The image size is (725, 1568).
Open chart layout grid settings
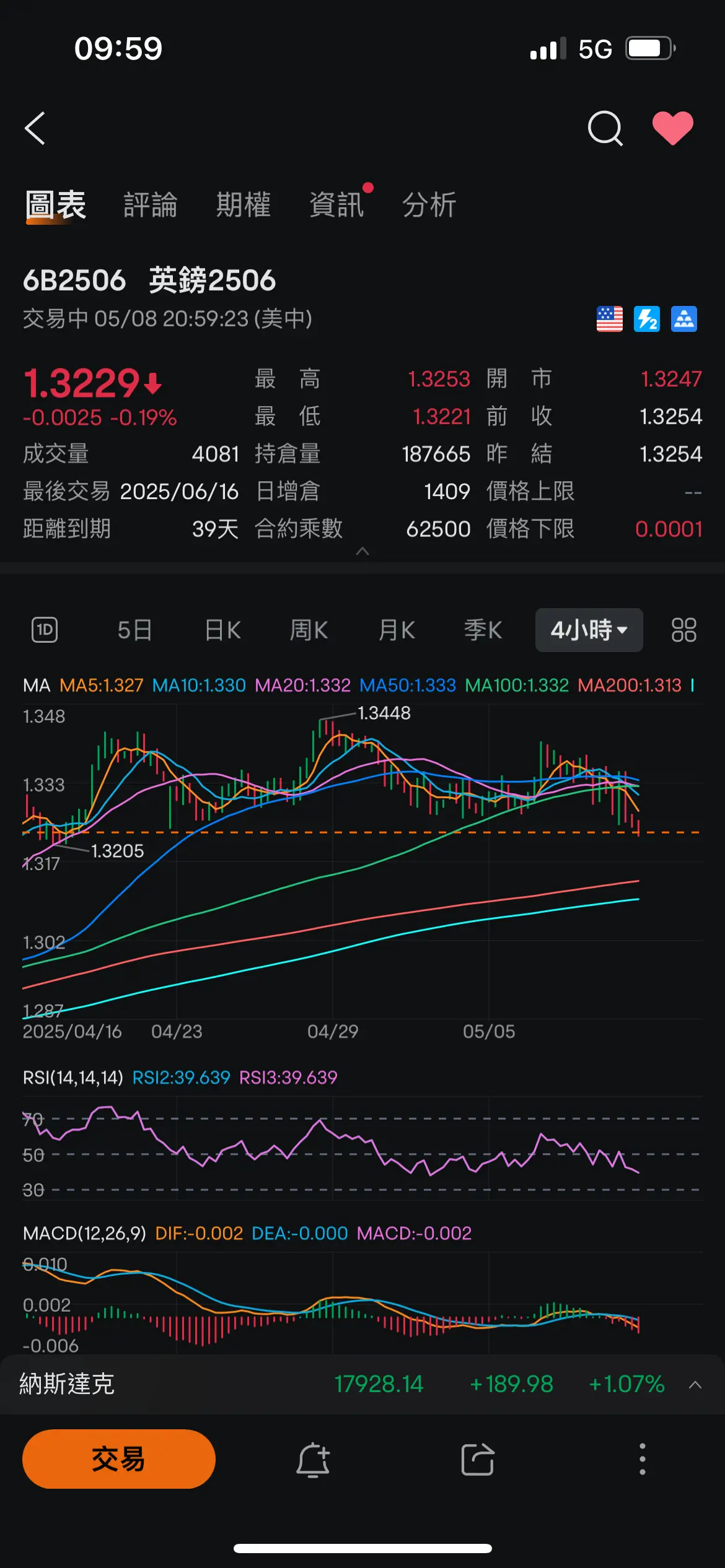pos(684,630)
